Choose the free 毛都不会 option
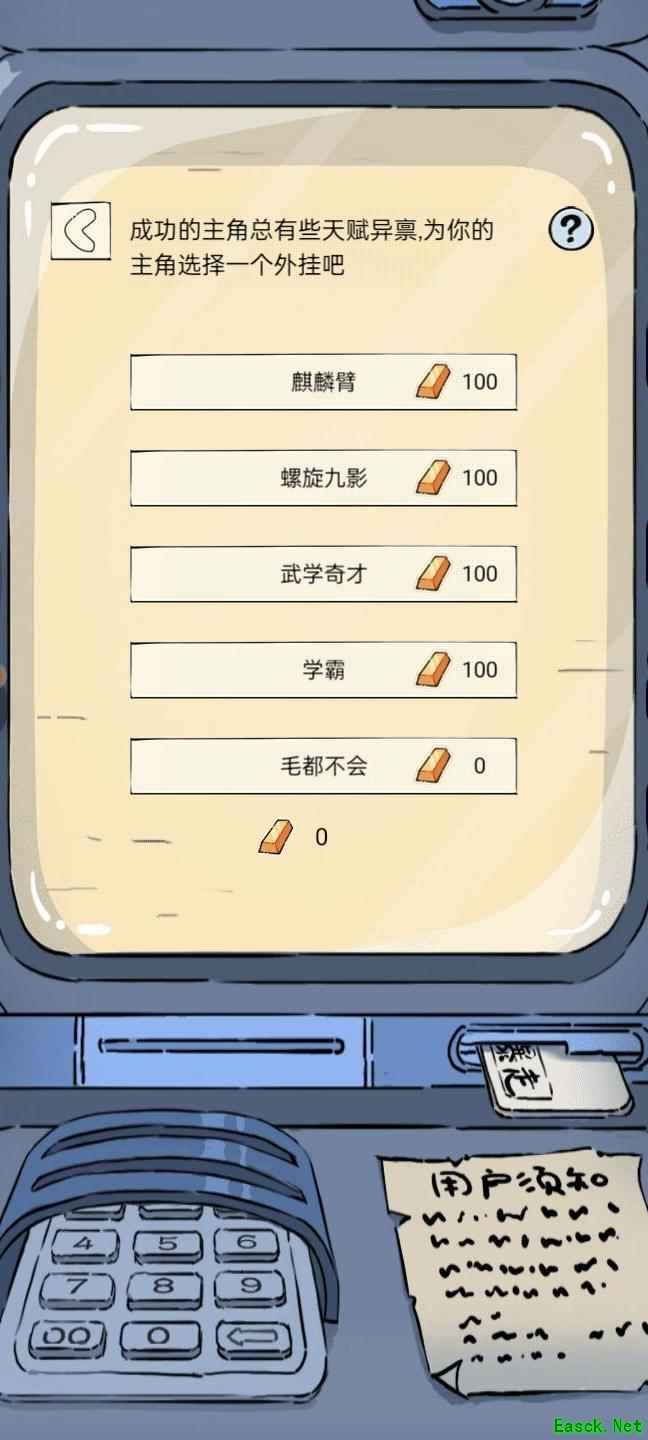Viewport: 648px width, 1440px height. [x=323, y=766]
